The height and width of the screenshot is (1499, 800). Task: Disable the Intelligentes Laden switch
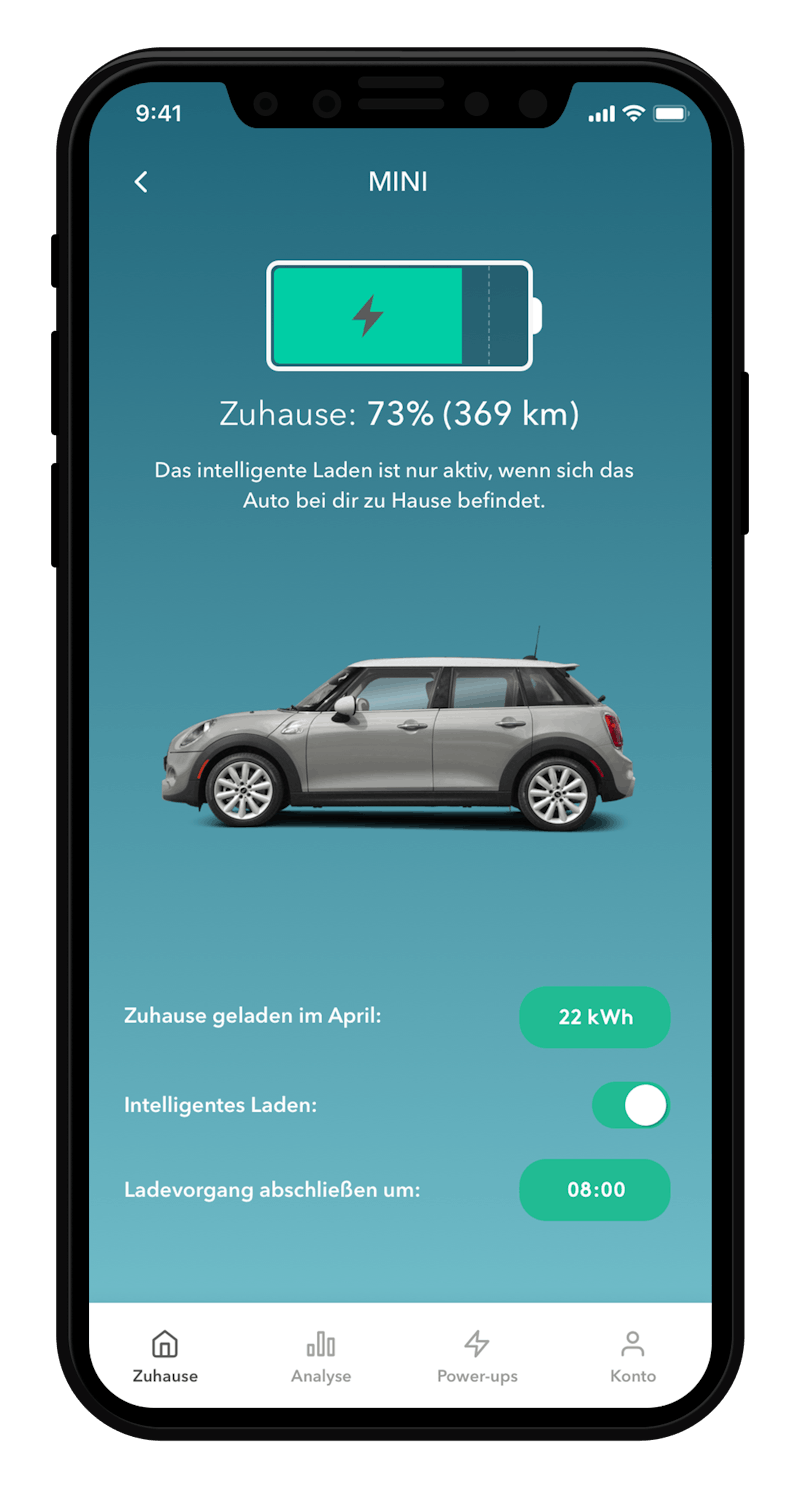tap(630, 1106)
